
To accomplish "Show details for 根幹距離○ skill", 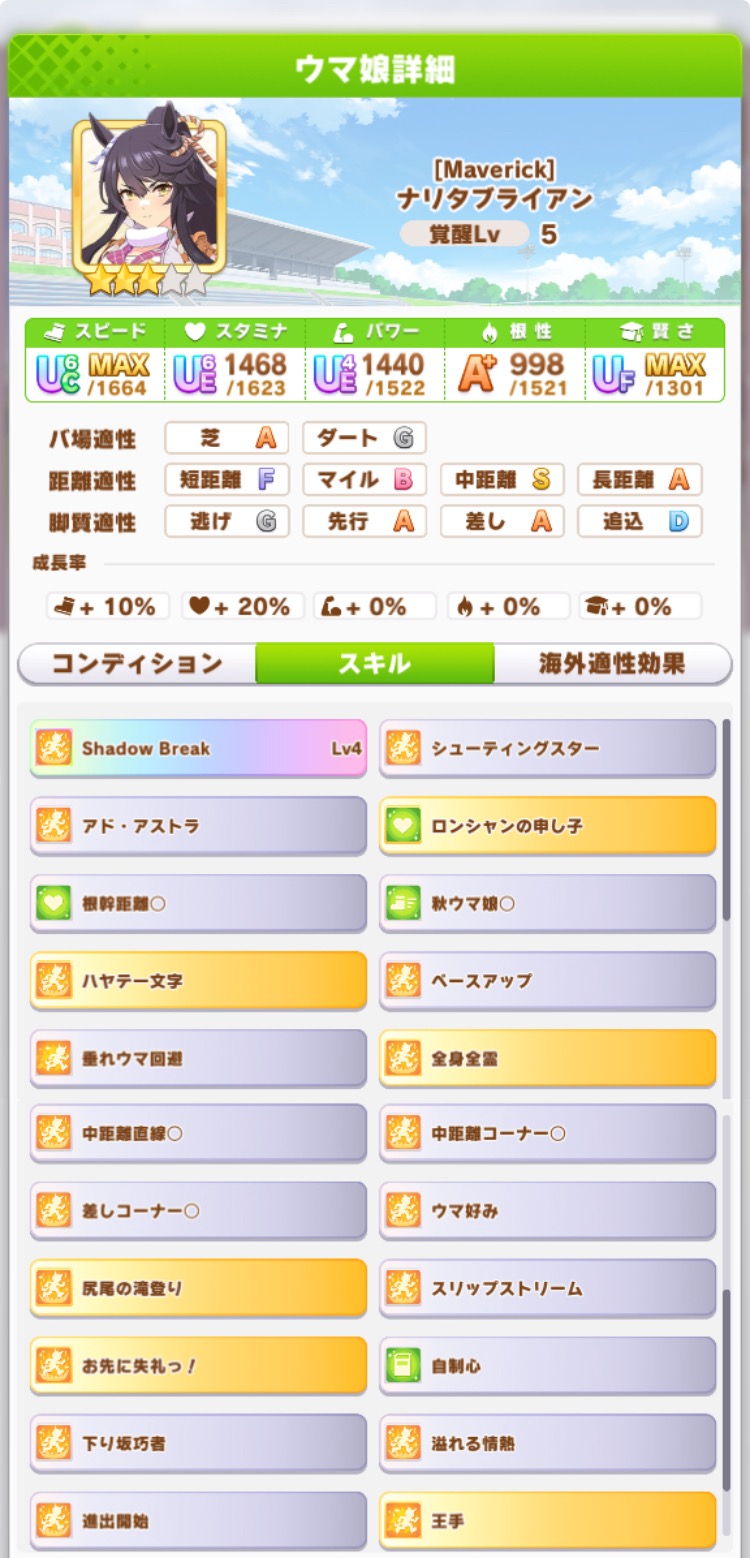I will pyautogui.click(x=198, y=903).
